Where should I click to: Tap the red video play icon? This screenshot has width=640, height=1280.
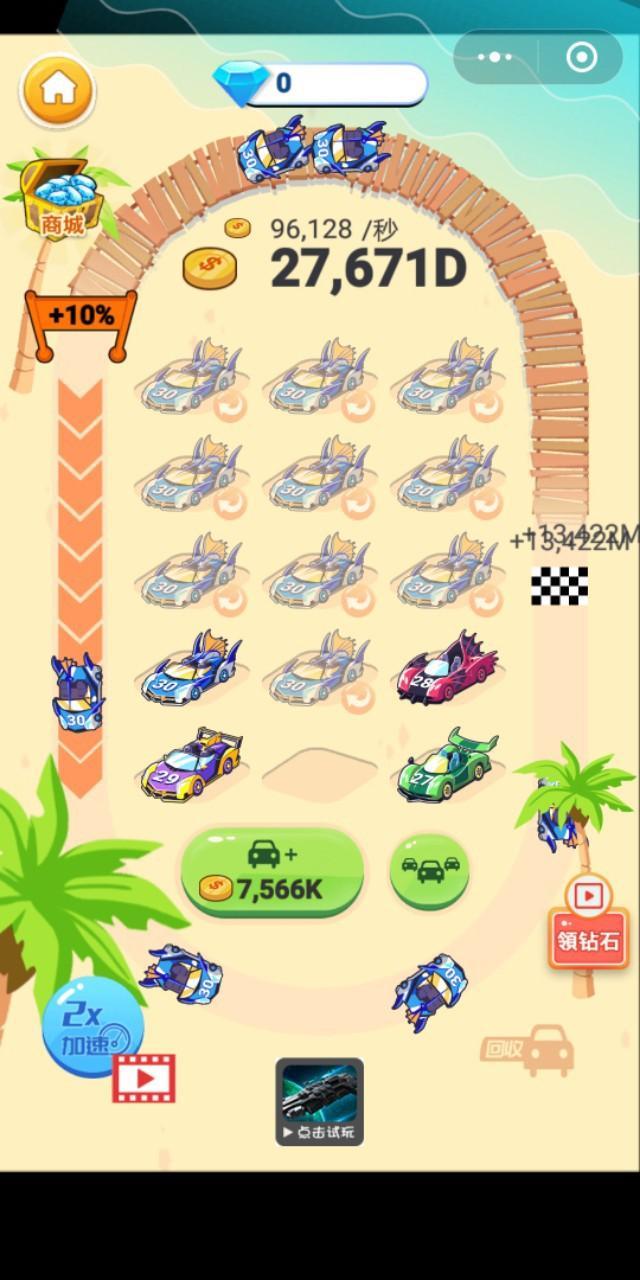click(144, 1078)
